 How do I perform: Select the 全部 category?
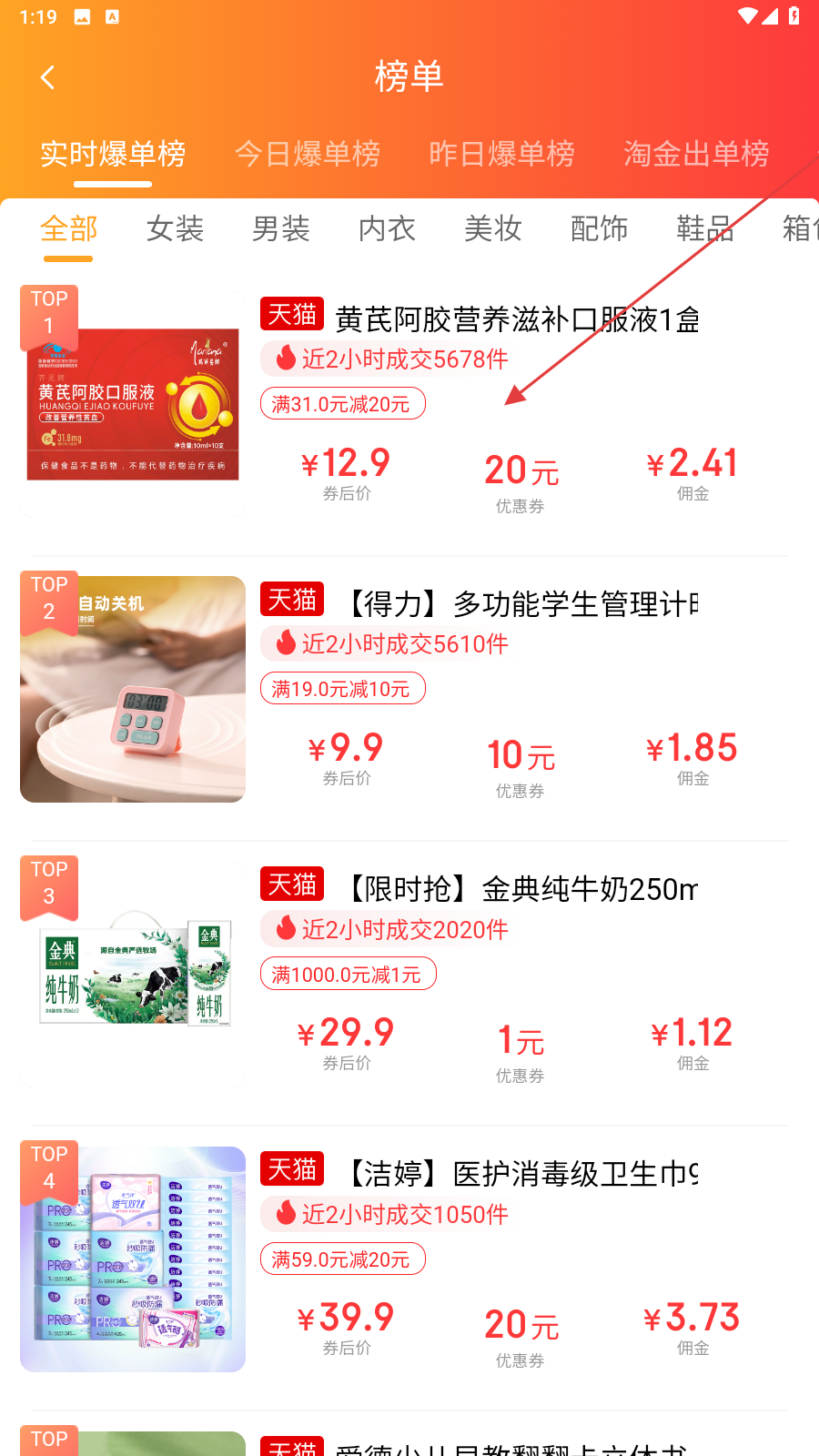pyautogui.click(x=68, y=228)
